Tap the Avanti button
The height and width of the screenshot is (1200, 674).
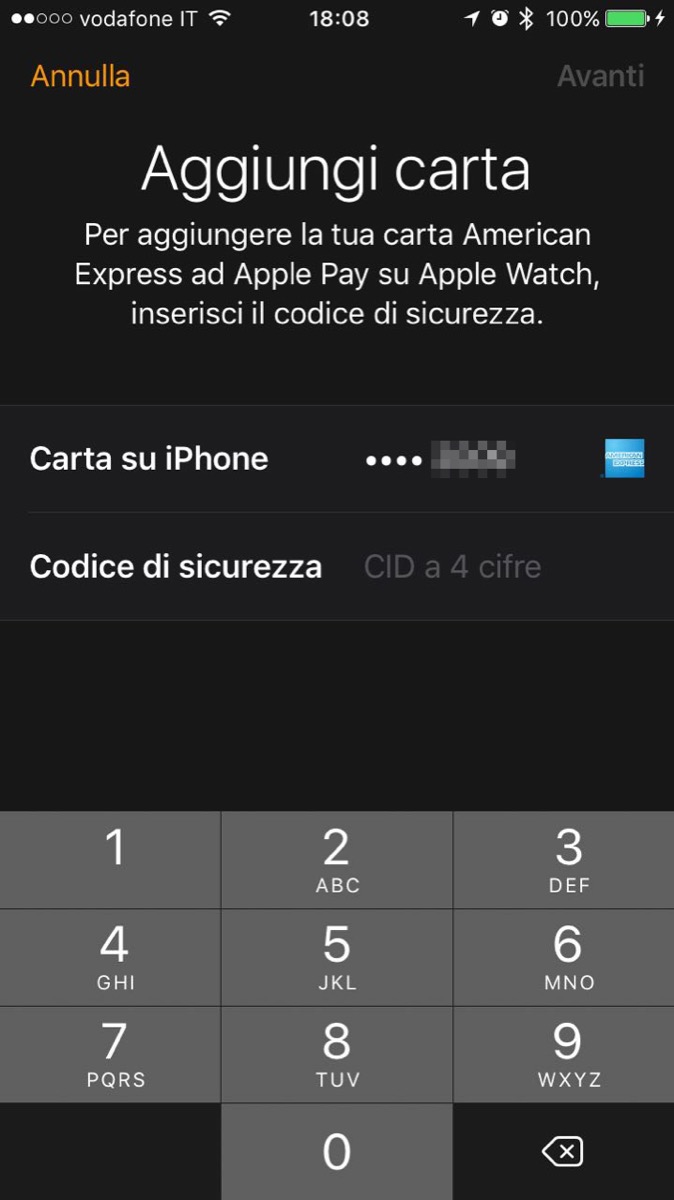[x=600, y=76]
